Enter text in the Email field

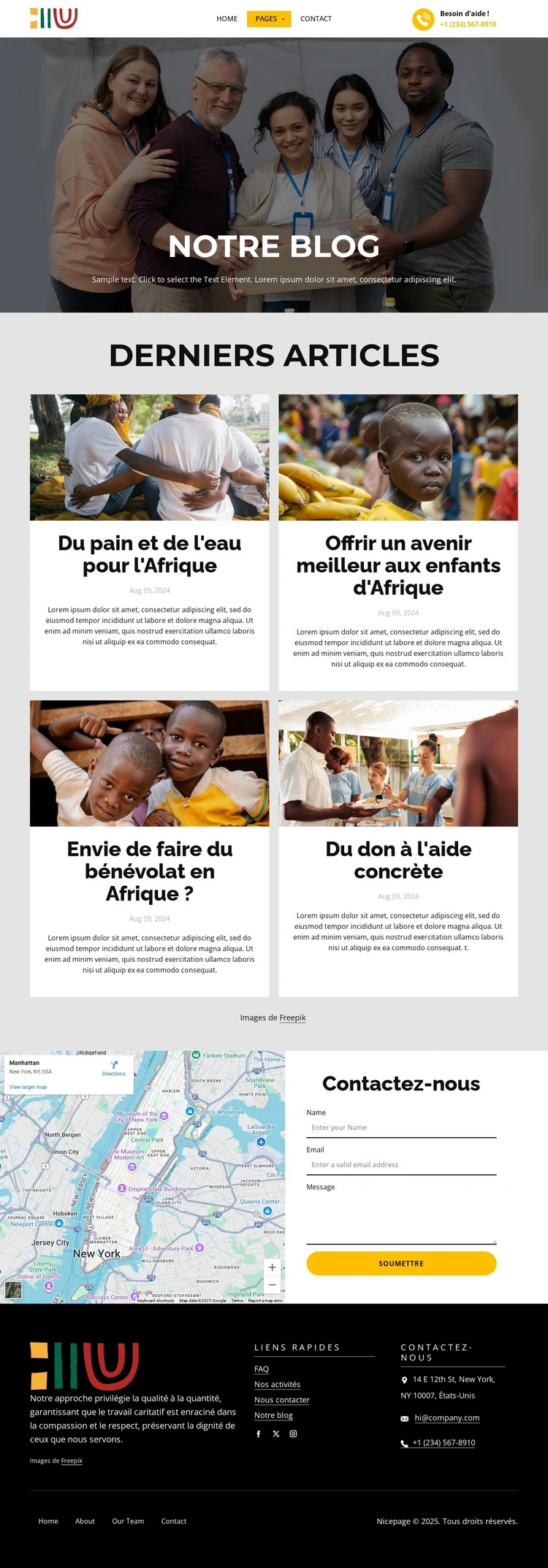tap(401, 1165)
